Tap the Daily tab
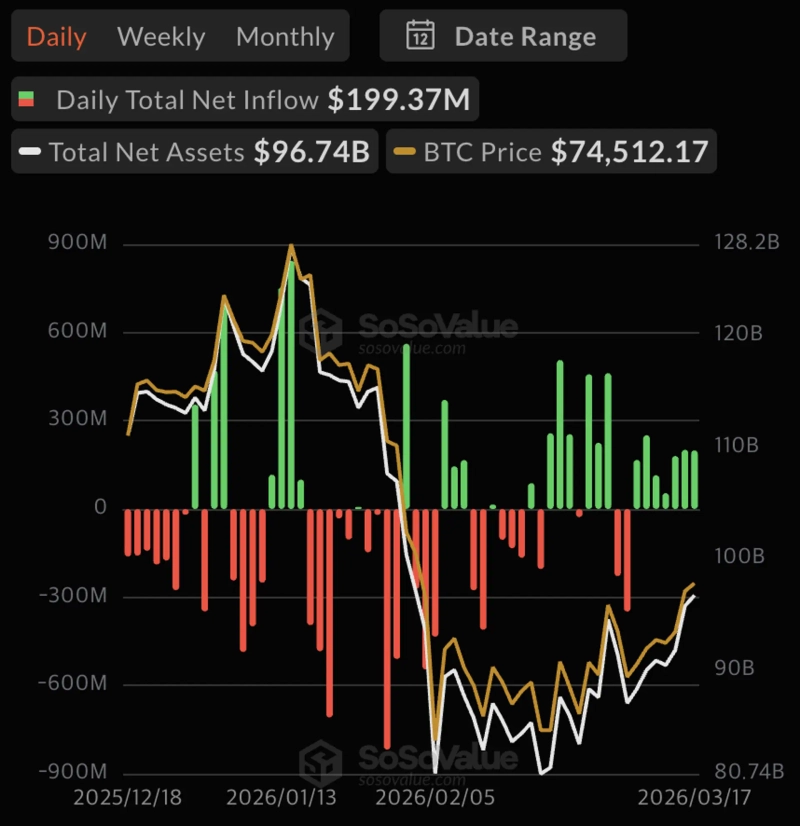This screenshot has width=800, height=826. pyautogui.click(x=56, y=38)
